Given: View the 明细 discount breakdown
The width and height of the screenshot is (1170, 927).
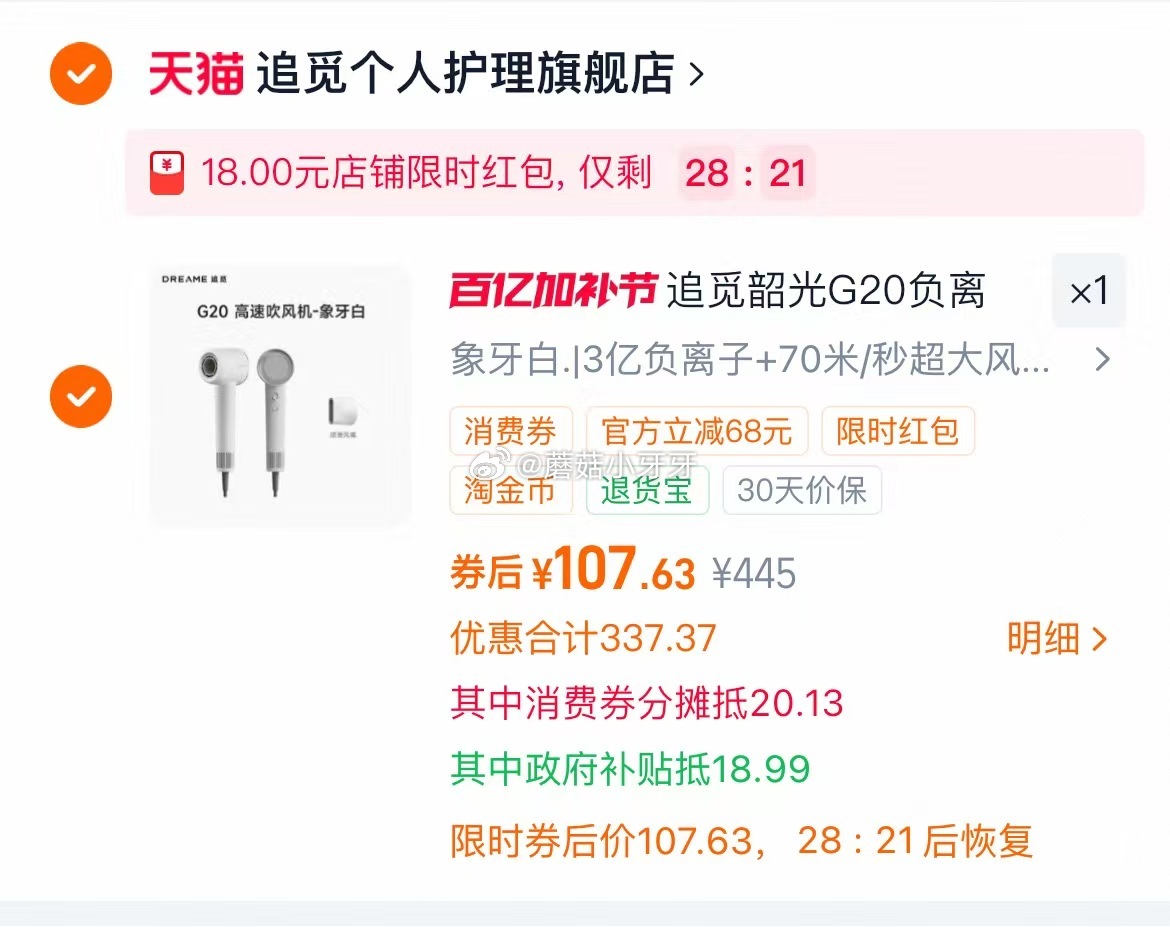Looking at the screenshot, I should tap(1057, 638).
